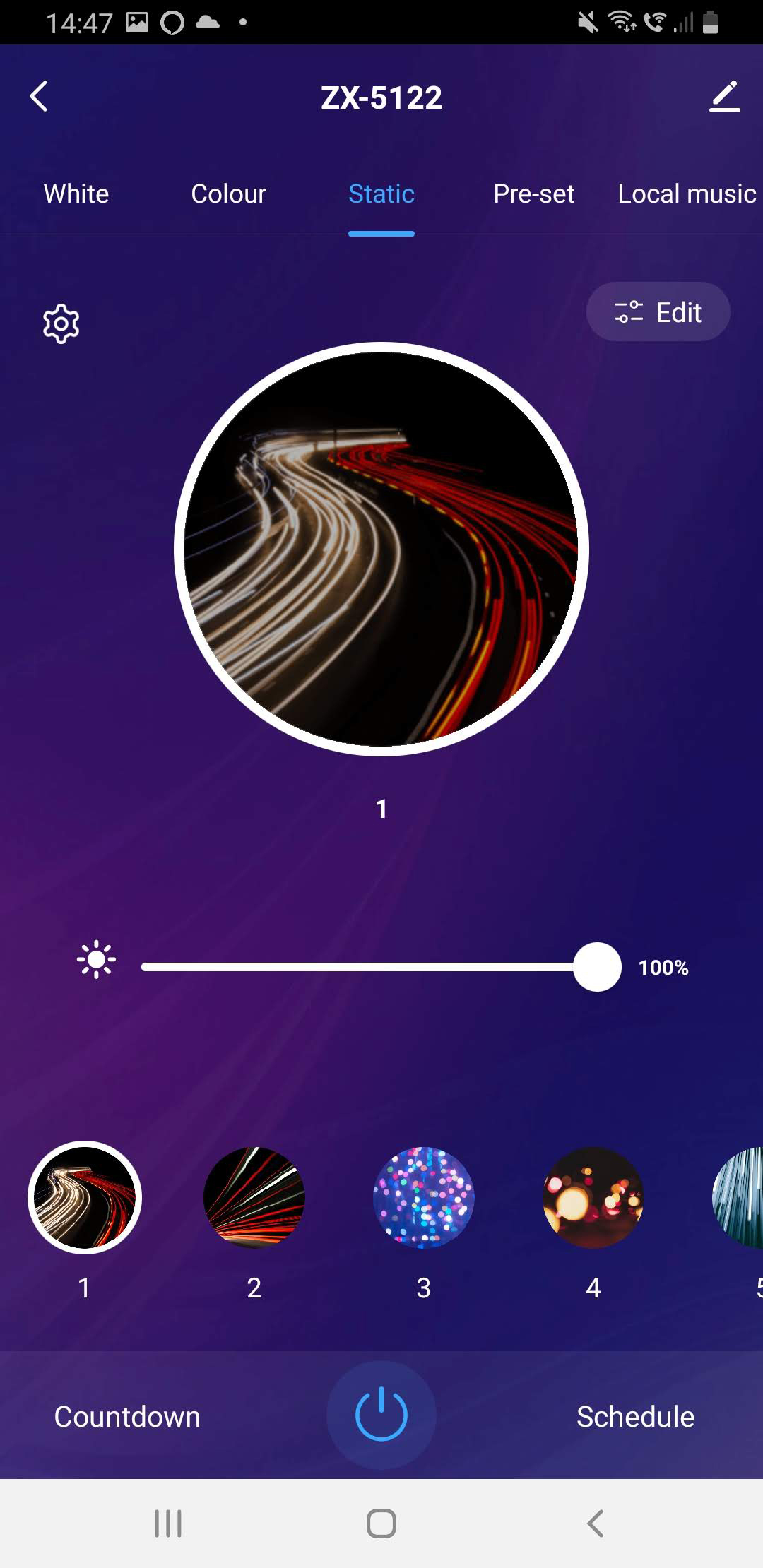Tap the Edit button
763x1568 pixels.
(658, 312)
